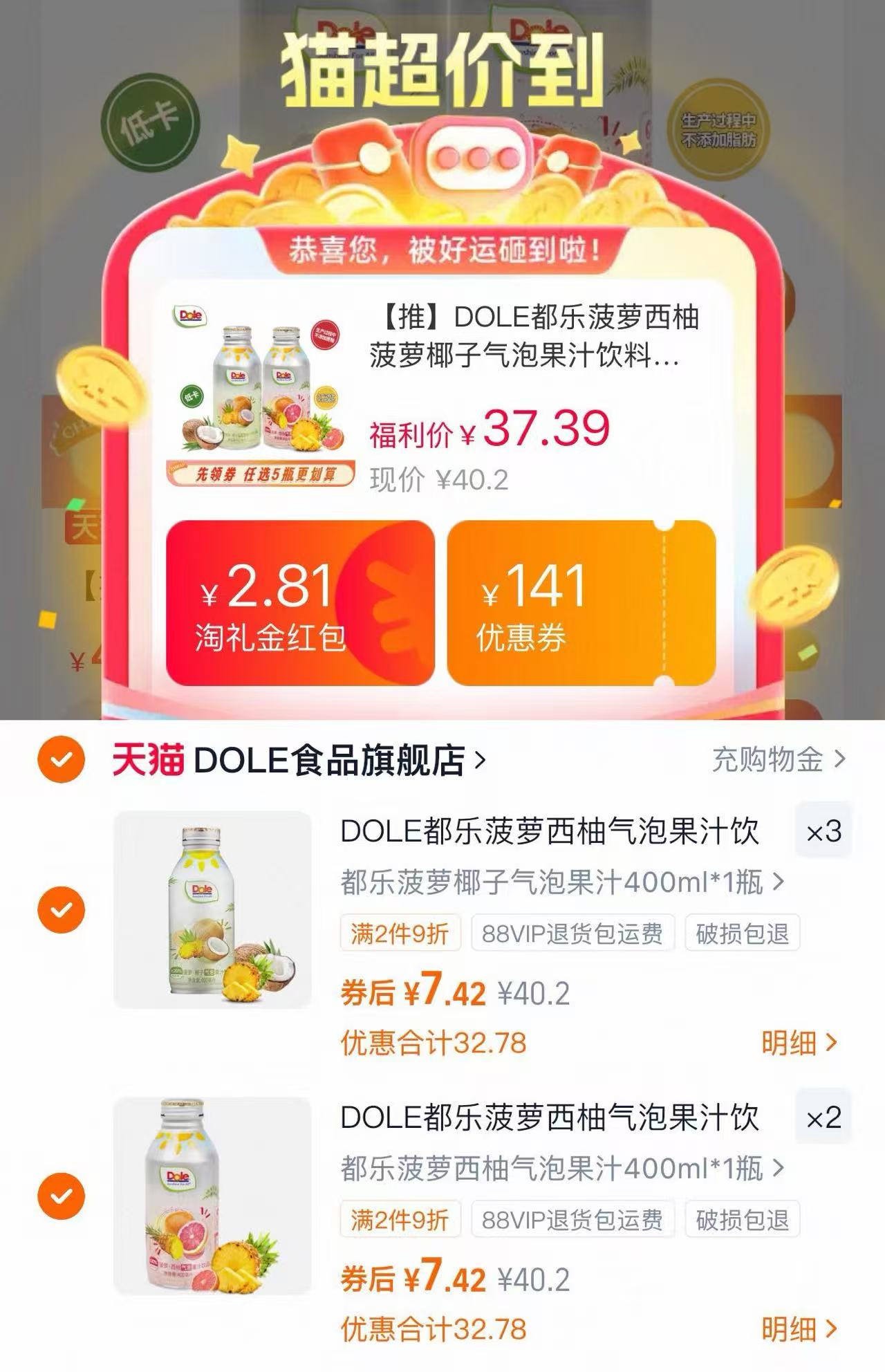Screen dimensions: 885x1372
Task: Deselect the pineapple grapefruit drink item checkbox
Action: [x=62, y=1193]
